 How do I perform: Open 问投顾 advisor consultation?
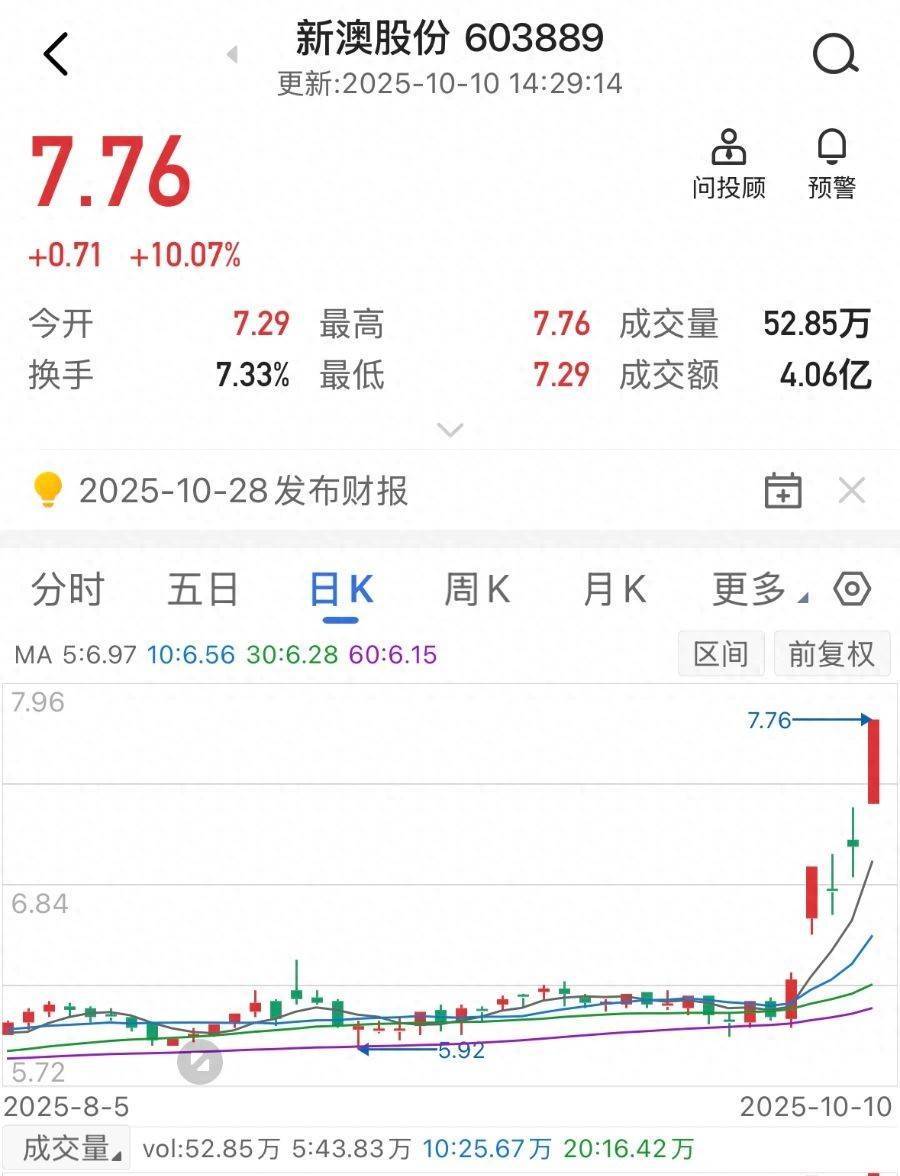pyautogui.click(x=729, y=165)
